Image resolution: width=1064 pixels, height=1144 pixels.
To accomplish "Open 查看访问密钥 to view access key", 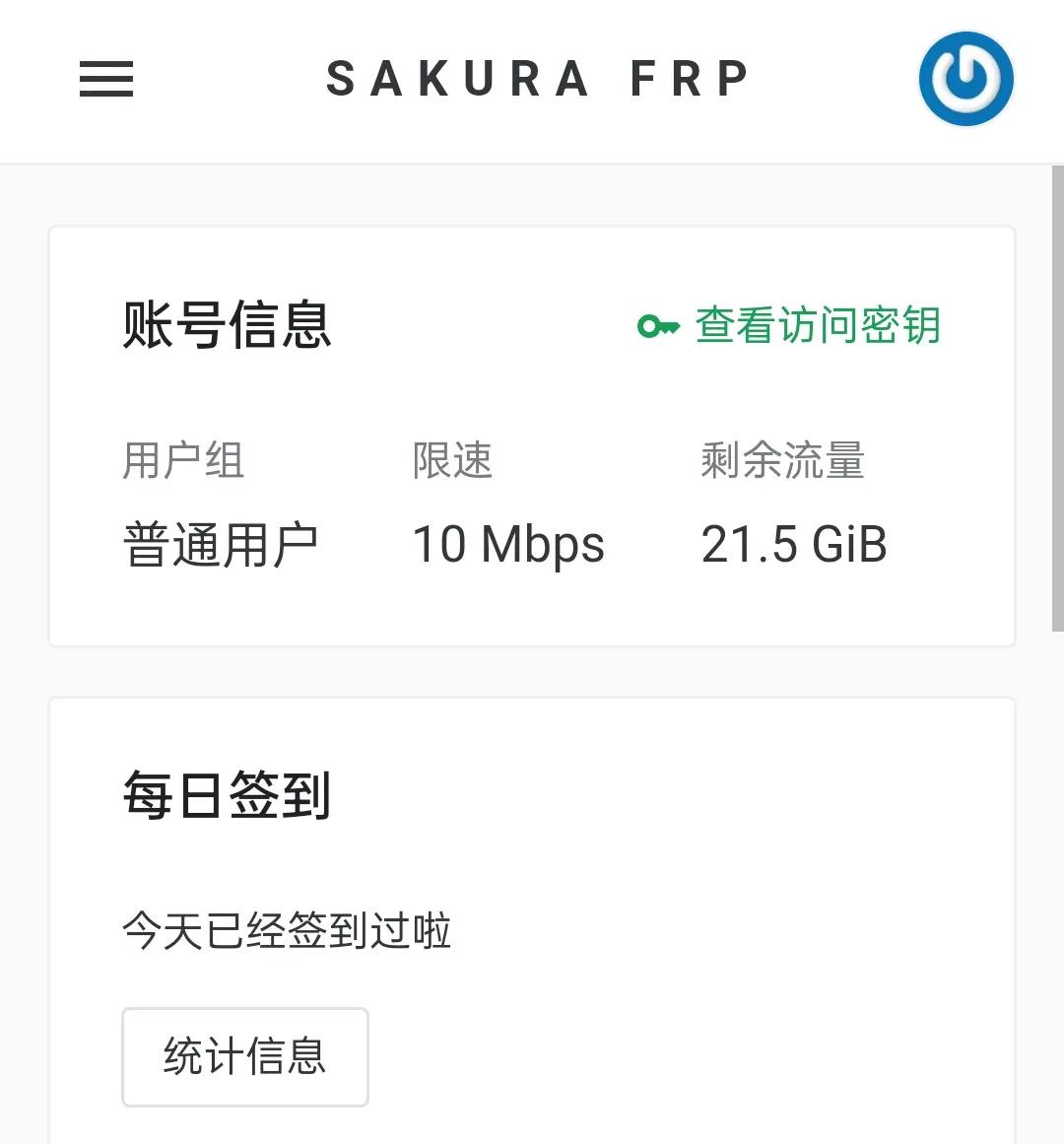I will click(x=816, y=327).
